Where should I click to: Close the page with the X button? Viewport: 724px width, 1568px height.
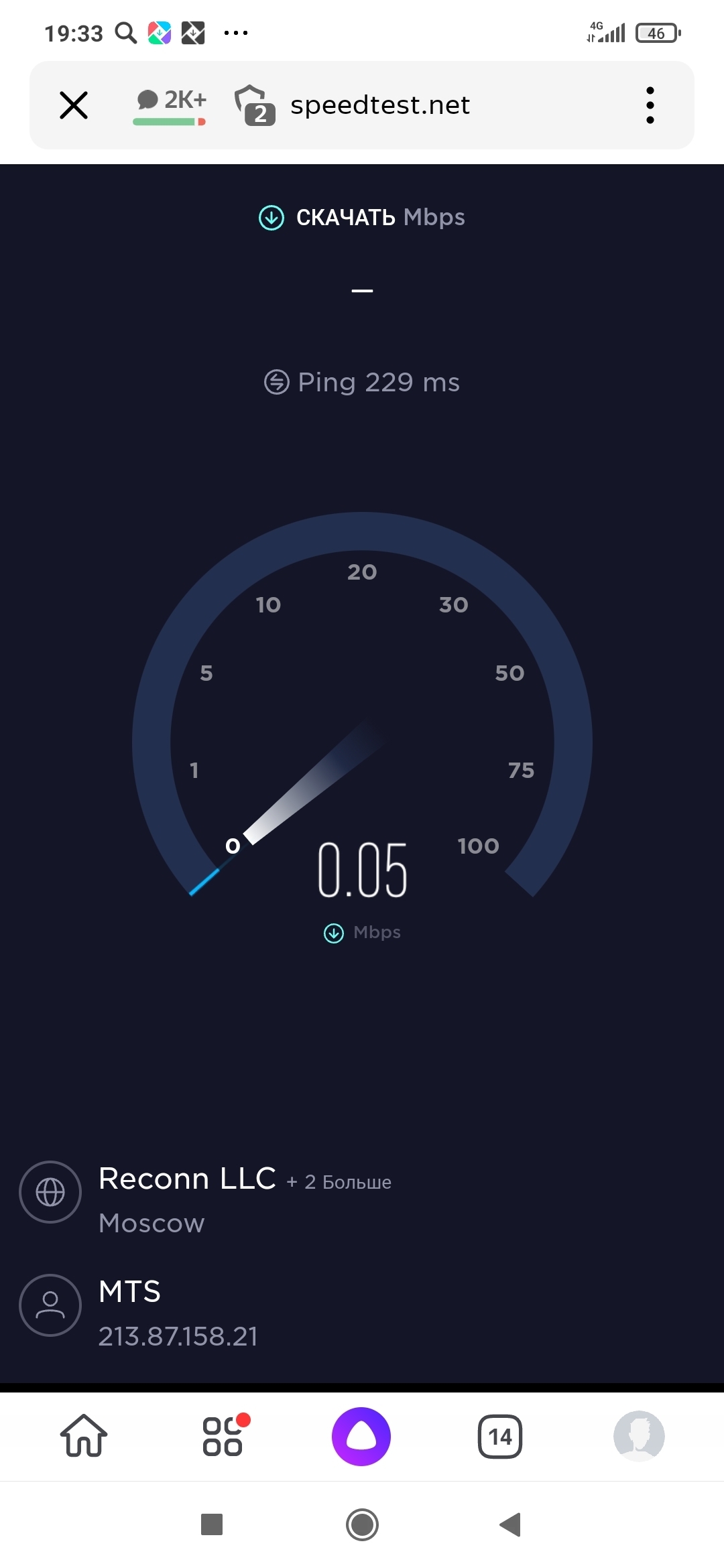pyautogui.click(x=74, y=105)
